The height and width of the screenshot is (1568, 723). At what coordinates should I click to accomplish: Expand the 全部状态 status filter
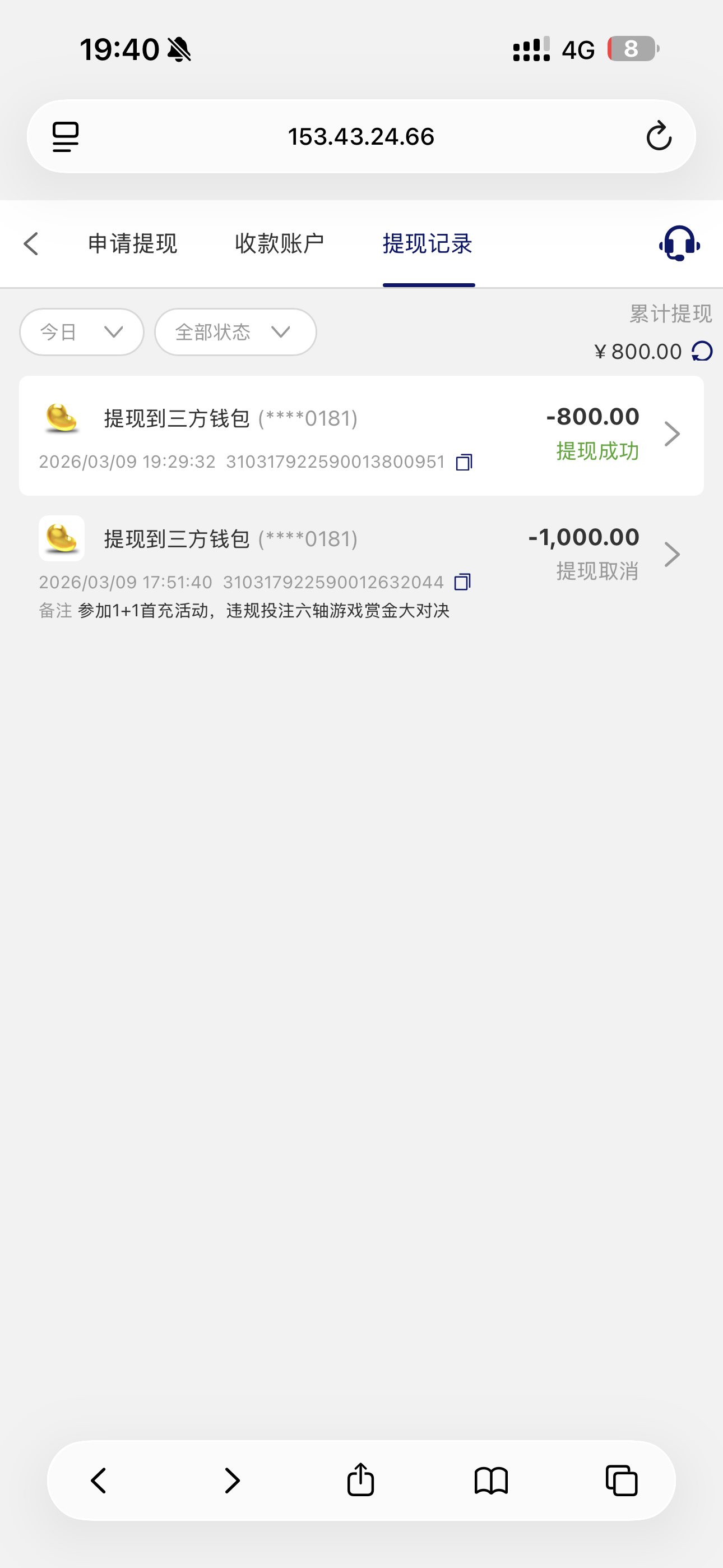(x=235, y=332)
